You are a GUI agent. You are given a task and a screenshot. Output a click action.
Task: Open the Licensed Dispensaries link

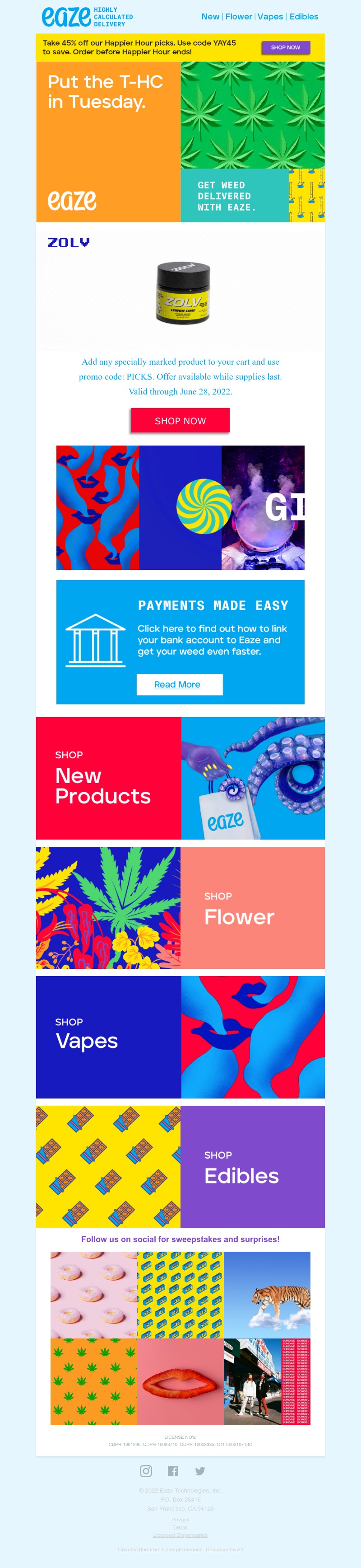click(x=180, y=1535)
